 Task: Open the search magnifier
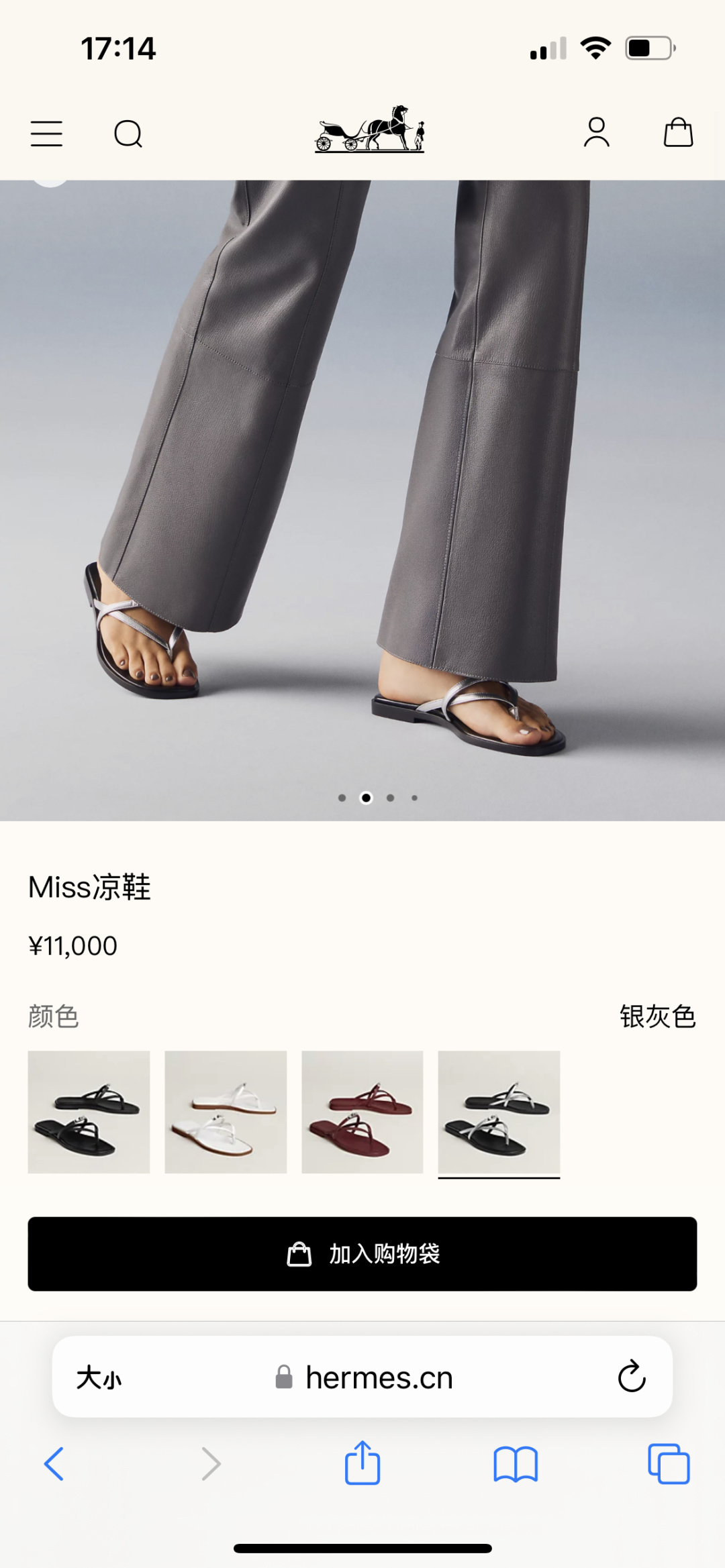coord(128,134)
